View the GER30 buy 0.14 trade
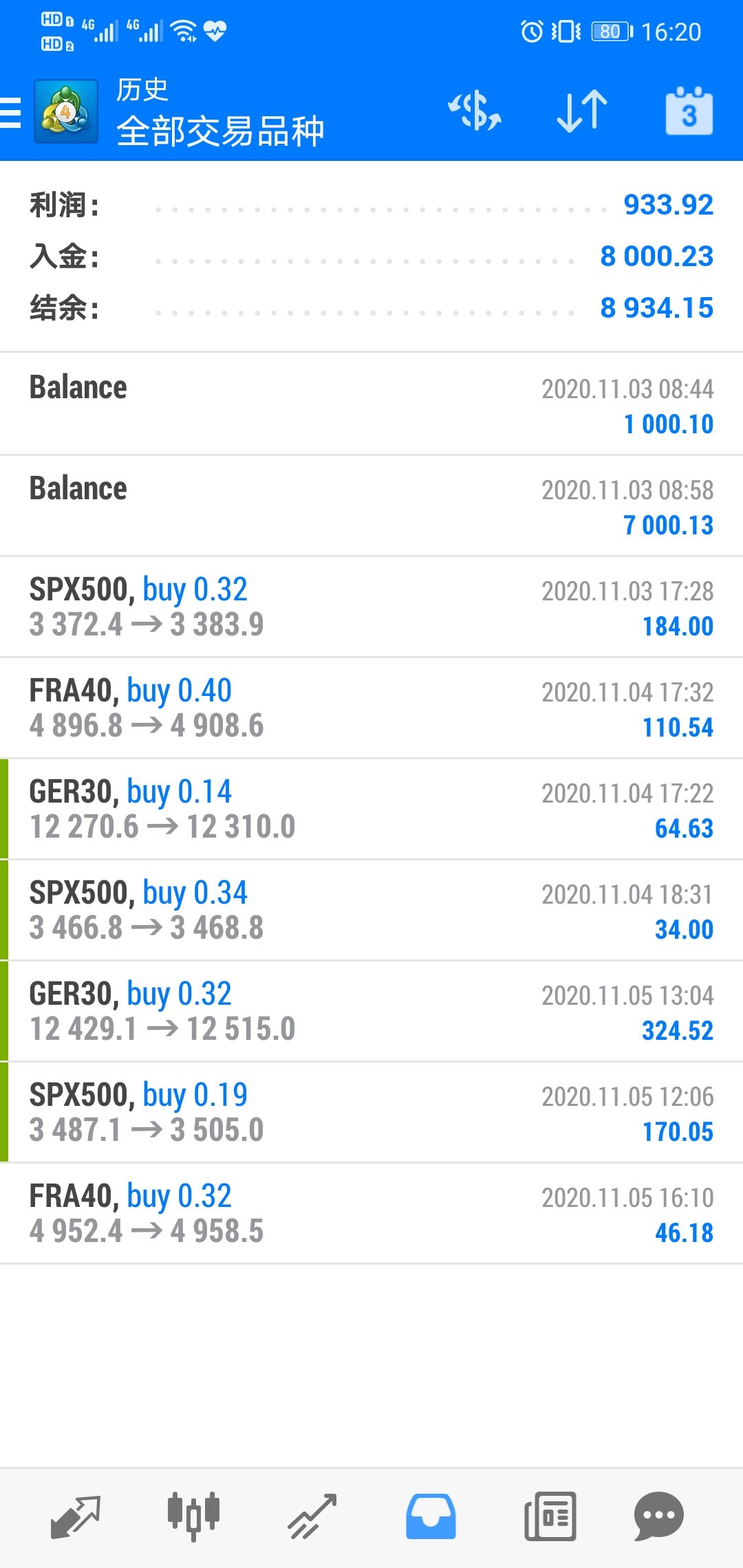Screen dimensions: 743x1568 (371, 809)
